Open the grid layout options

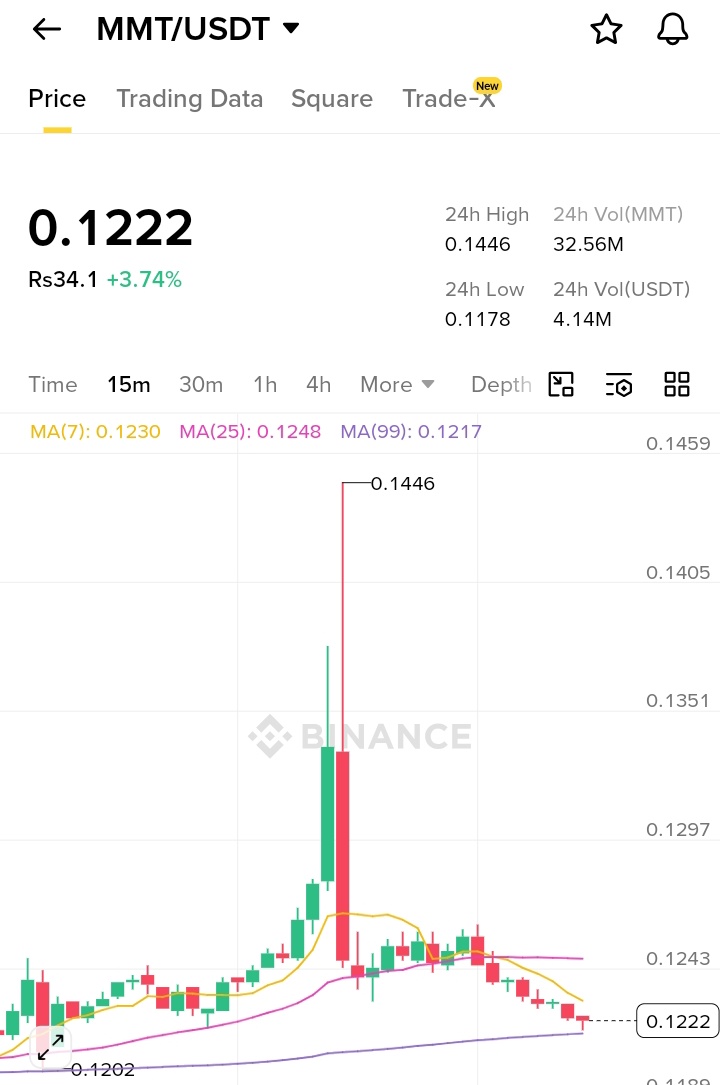[x=677, y=384]
